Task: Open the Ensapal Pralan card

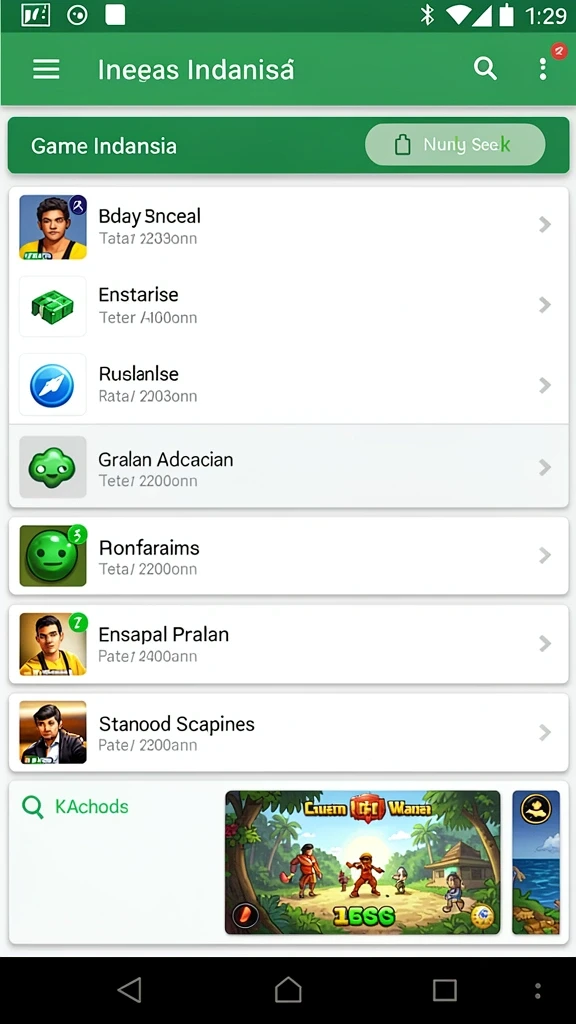Action: (x=288, y=644)
